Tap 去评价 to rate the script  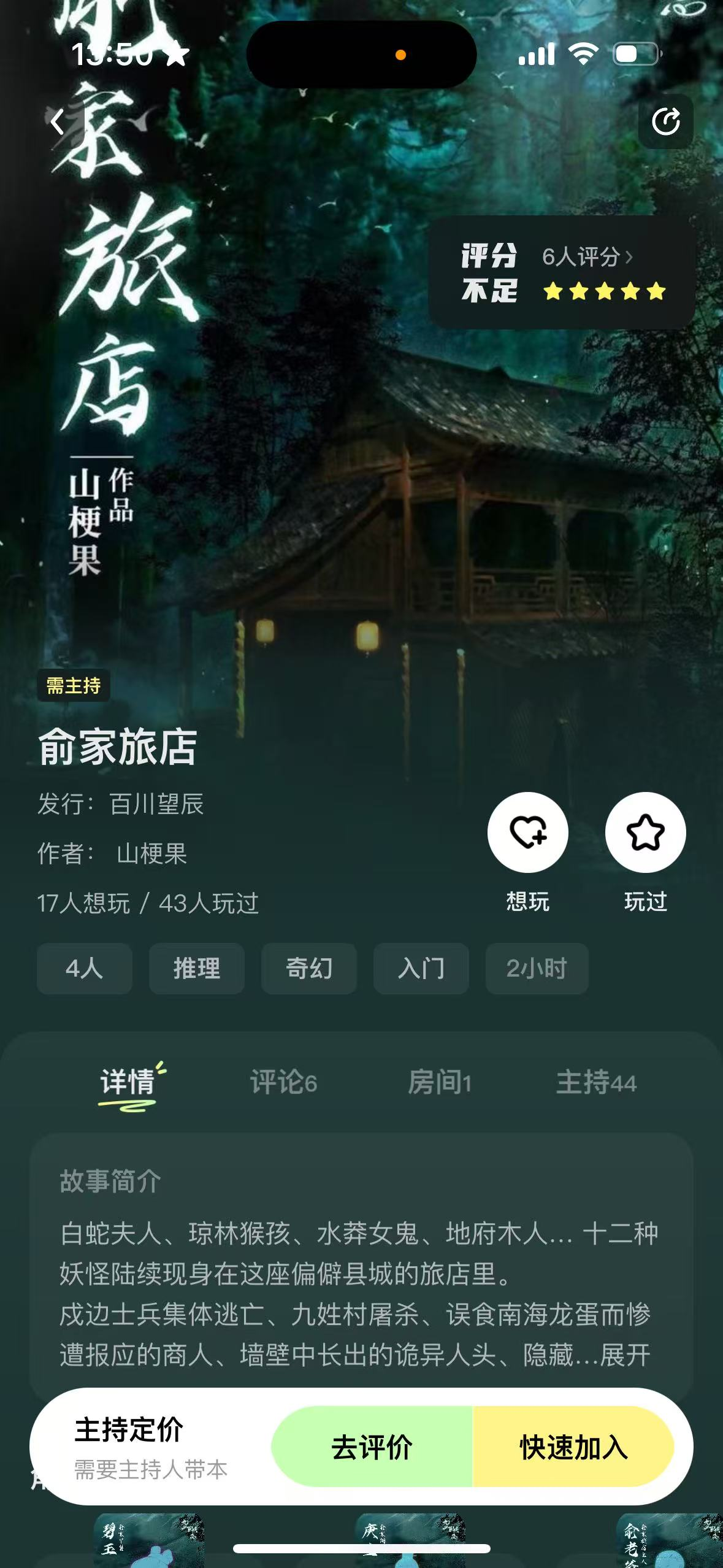[x=372, y=1447]
